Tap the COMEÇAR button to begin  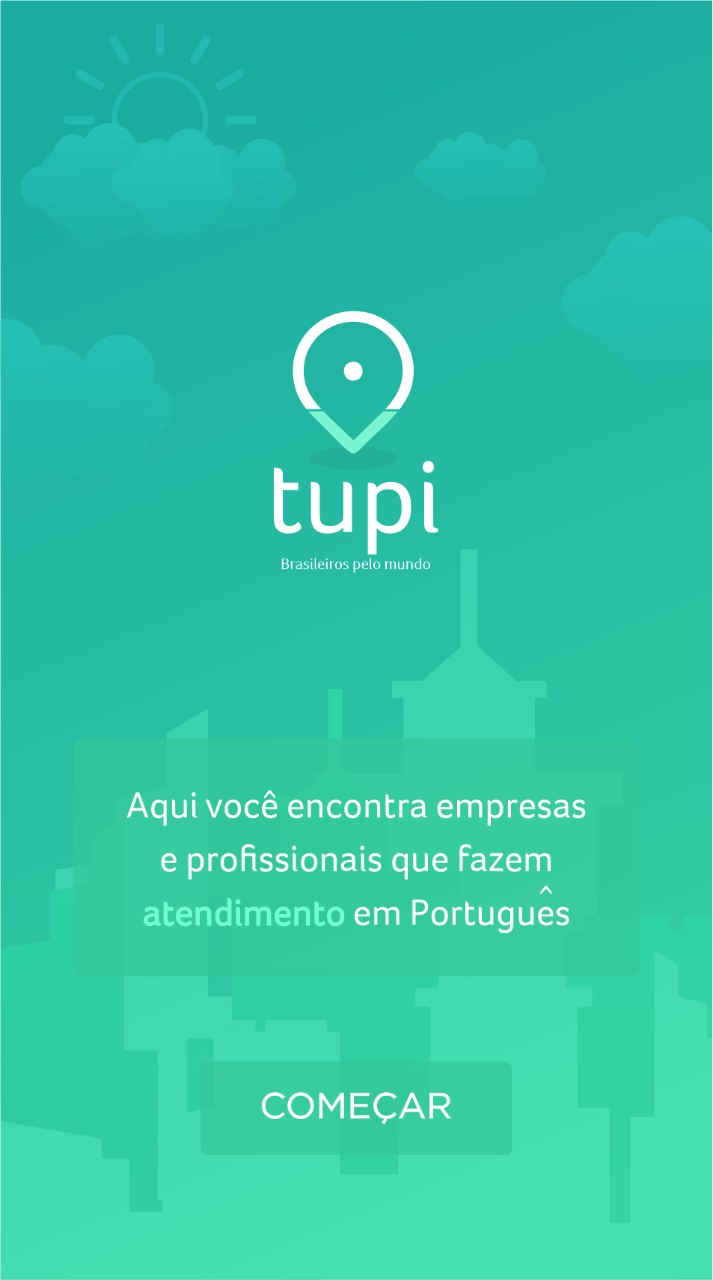point(356,1107)
